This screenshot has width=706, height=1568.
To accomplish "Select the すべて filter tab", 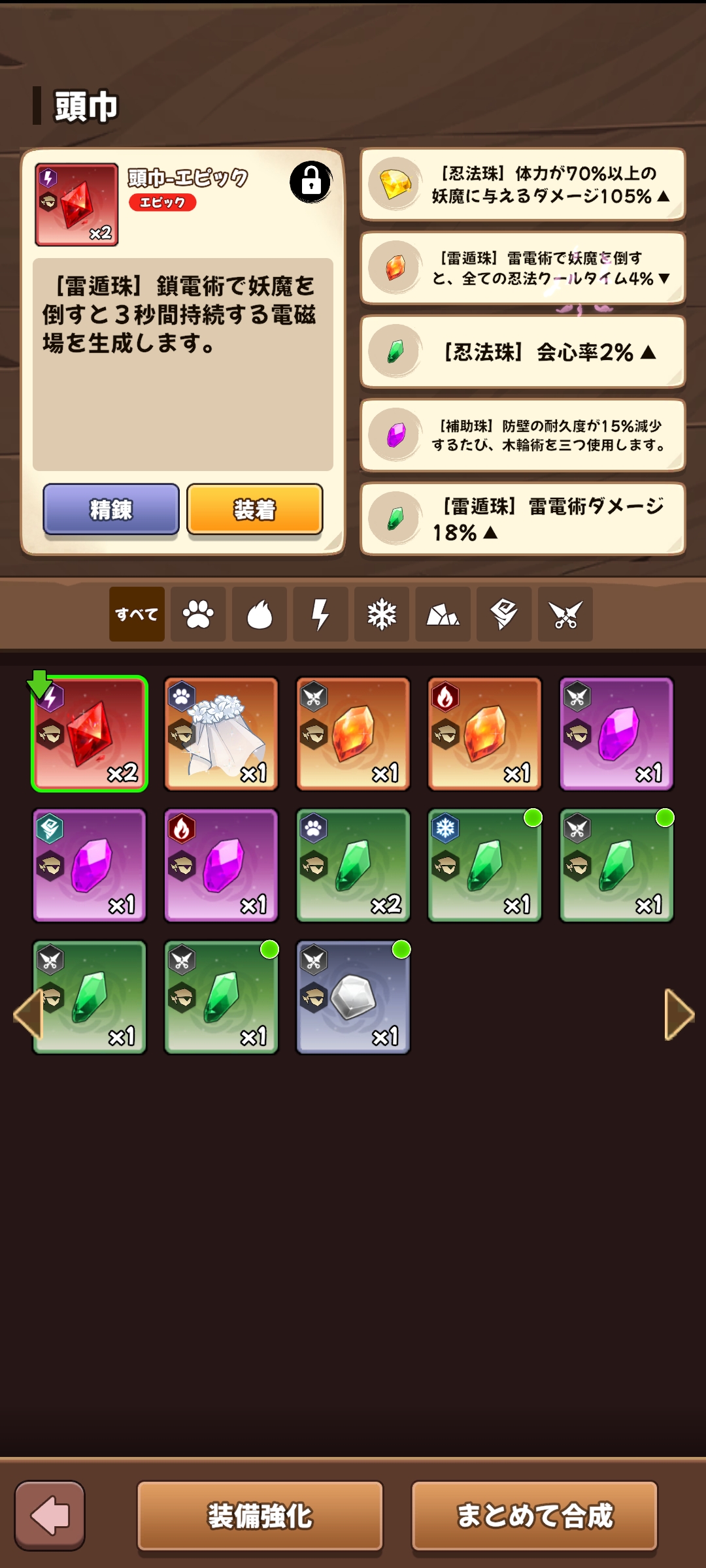I will click(137, 614).
